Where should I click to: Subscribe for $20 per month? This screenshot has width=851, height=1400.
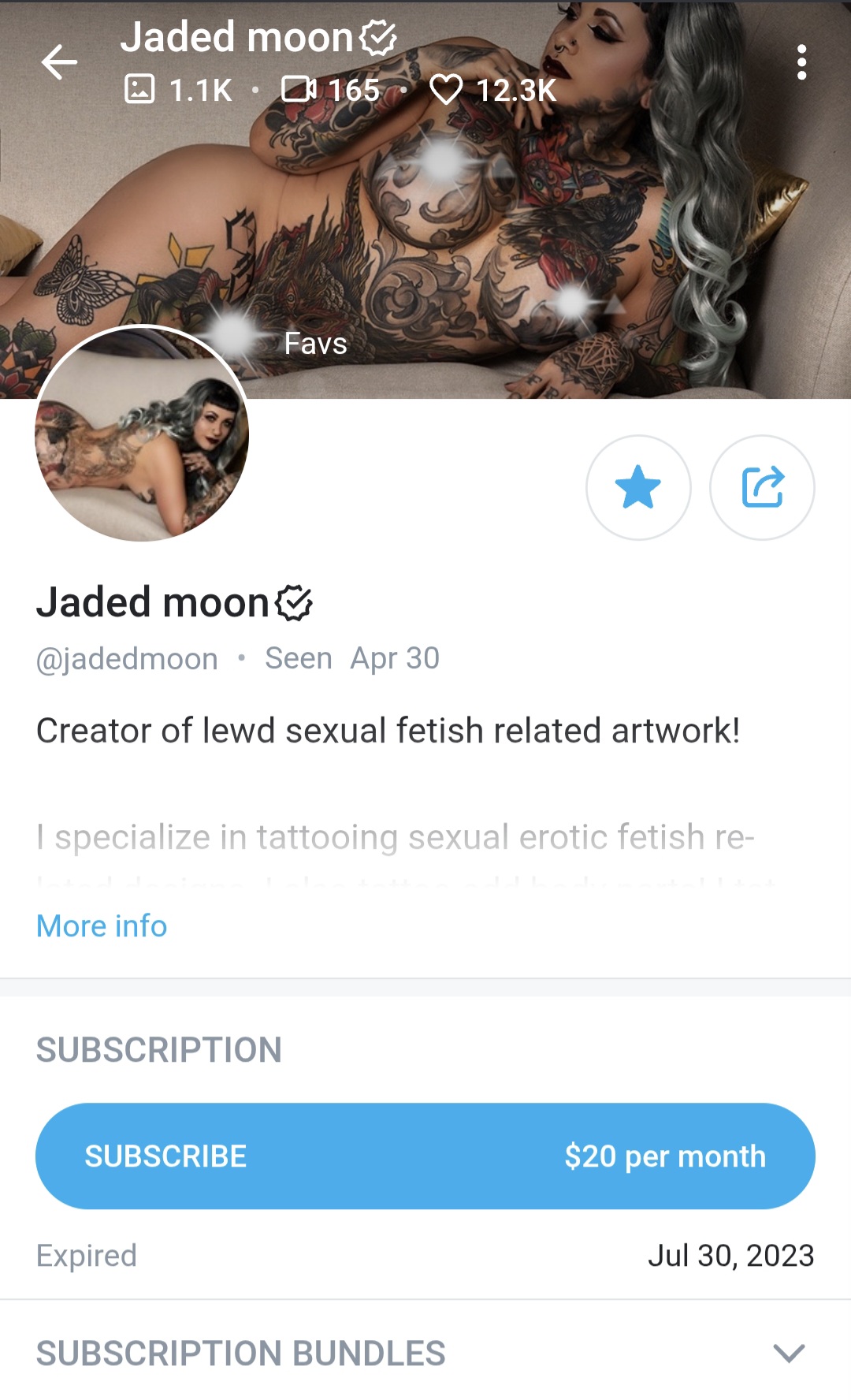(425, 1156)
